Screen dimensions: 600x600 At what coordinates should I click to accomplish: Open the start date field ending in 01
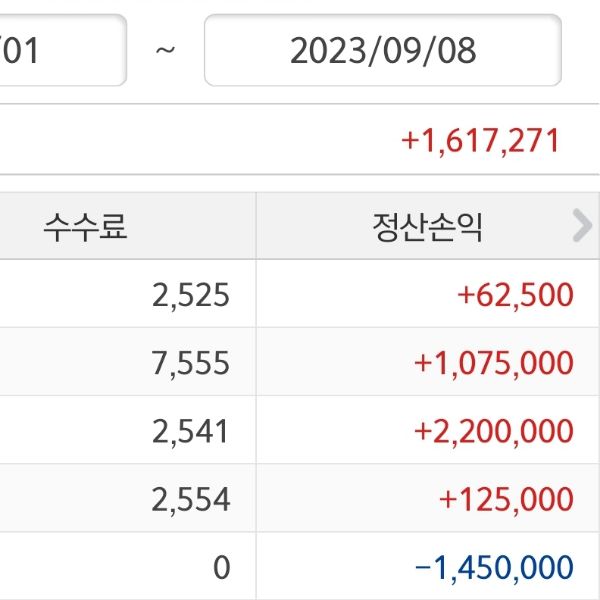(x=60, y=51)
